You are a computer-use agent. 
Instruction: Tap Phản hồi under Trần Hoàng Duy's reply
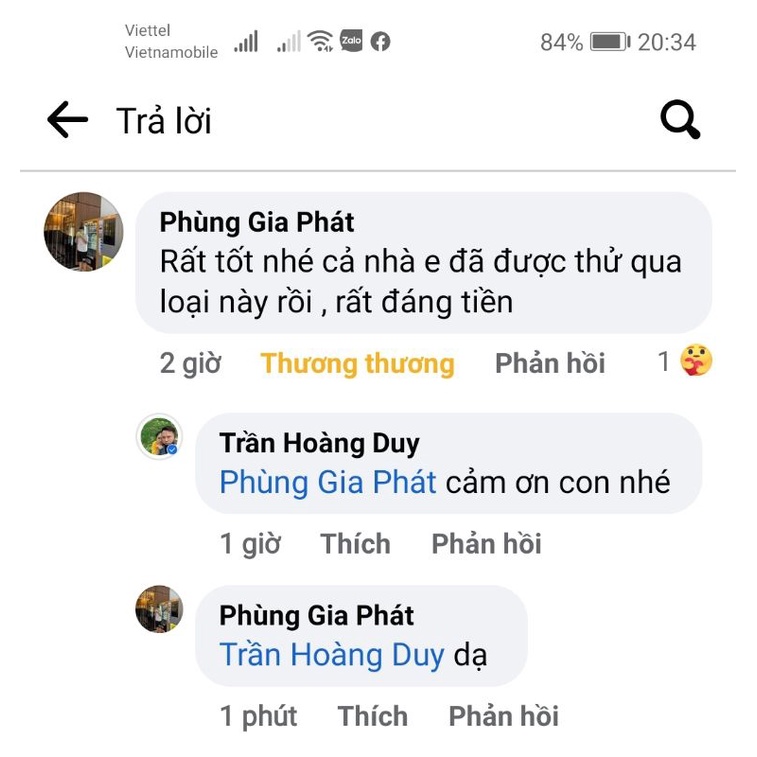[x=486, y=544]
